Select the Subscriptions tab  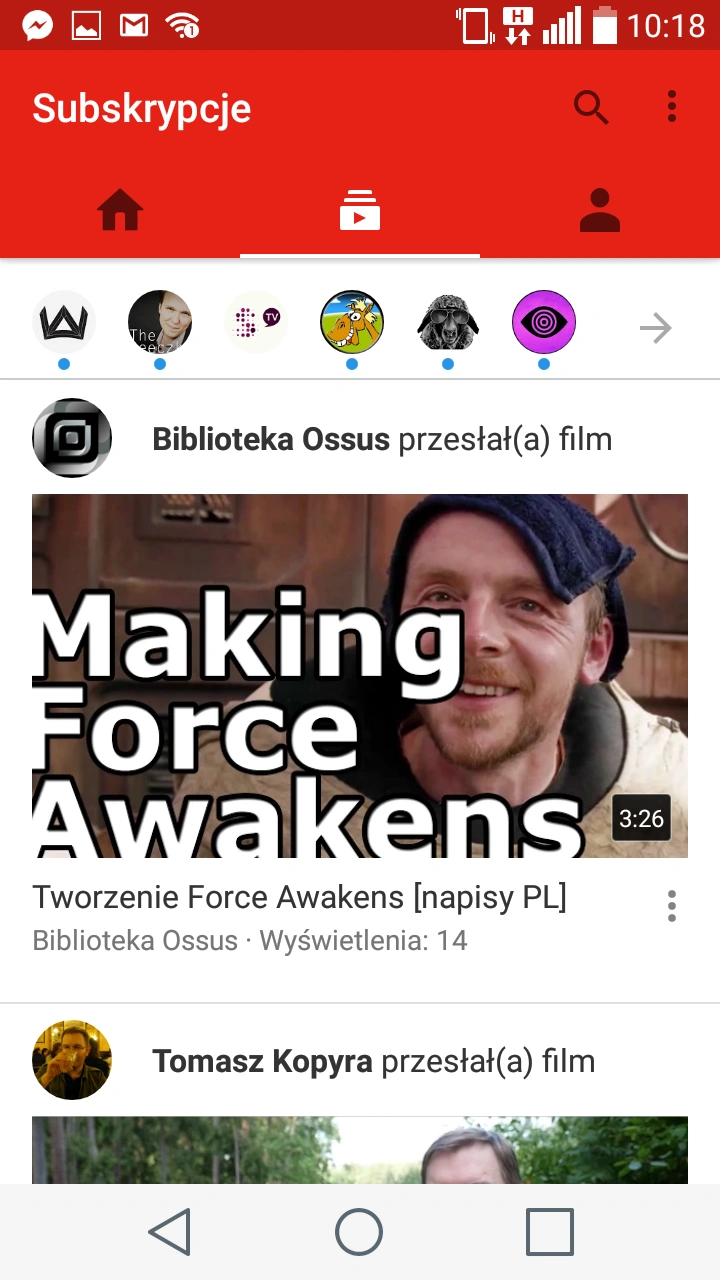(x=360, y=211)
